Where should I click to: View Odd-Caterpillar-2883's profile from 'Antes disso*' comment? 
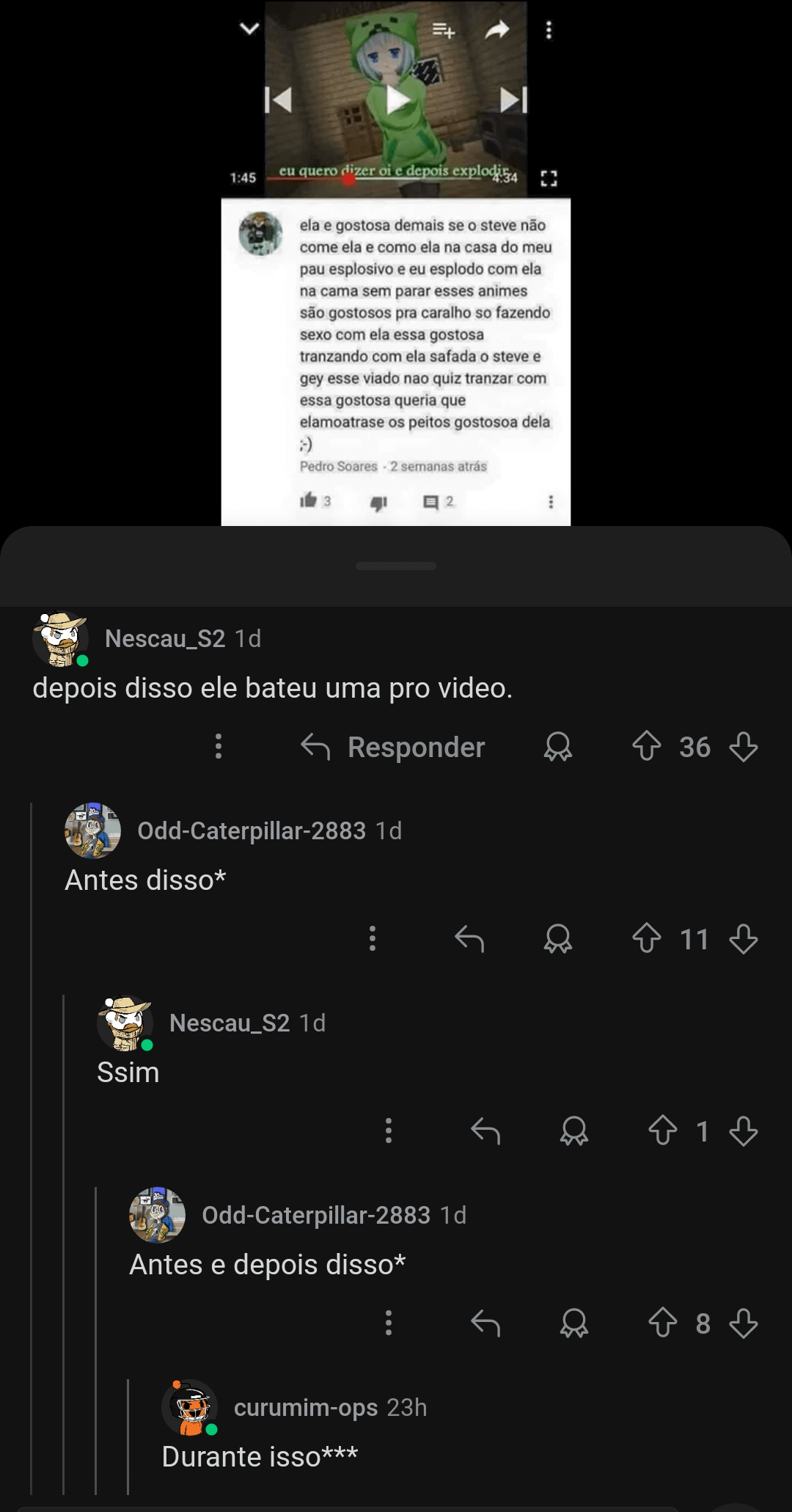click(251, 830)
